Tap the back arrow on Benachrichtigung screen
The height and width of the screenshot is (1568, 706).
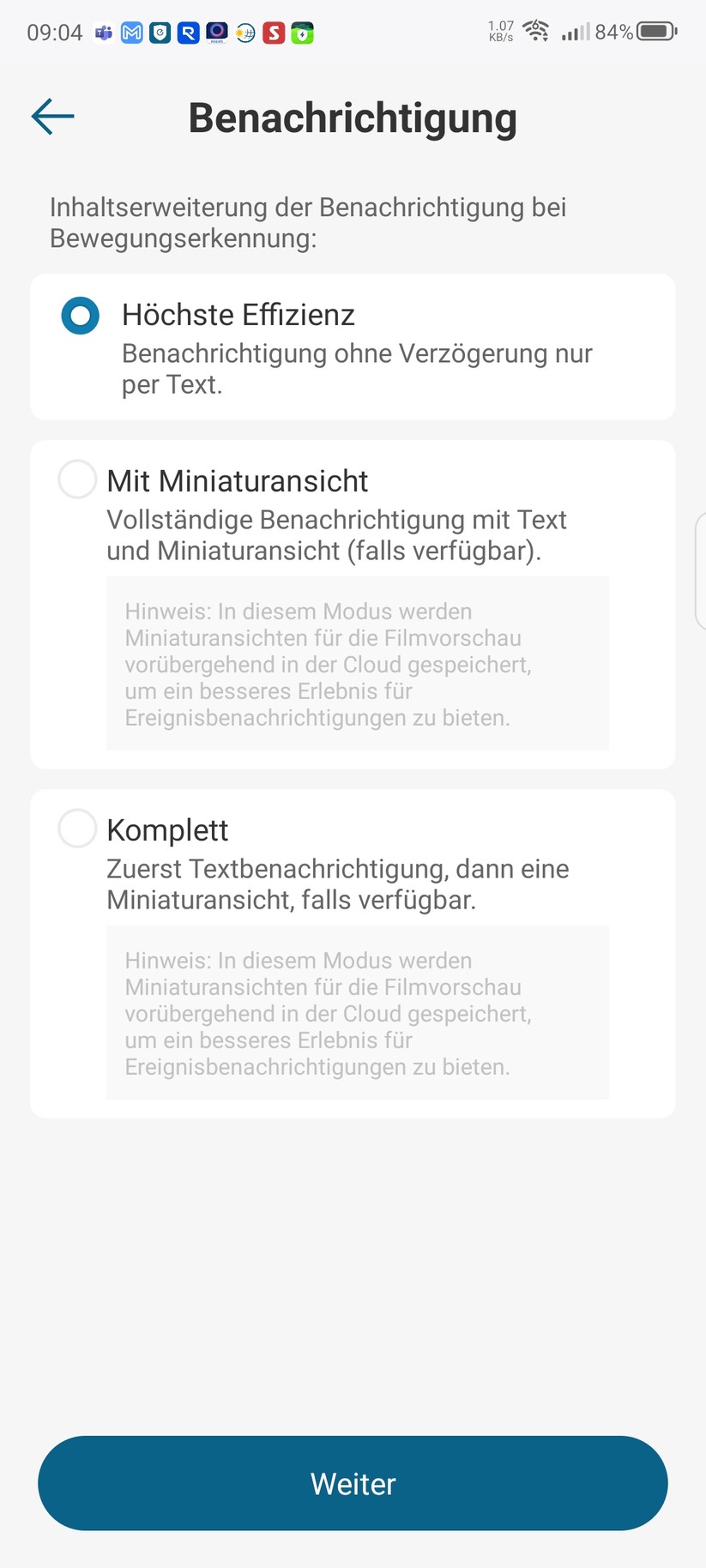51,117
